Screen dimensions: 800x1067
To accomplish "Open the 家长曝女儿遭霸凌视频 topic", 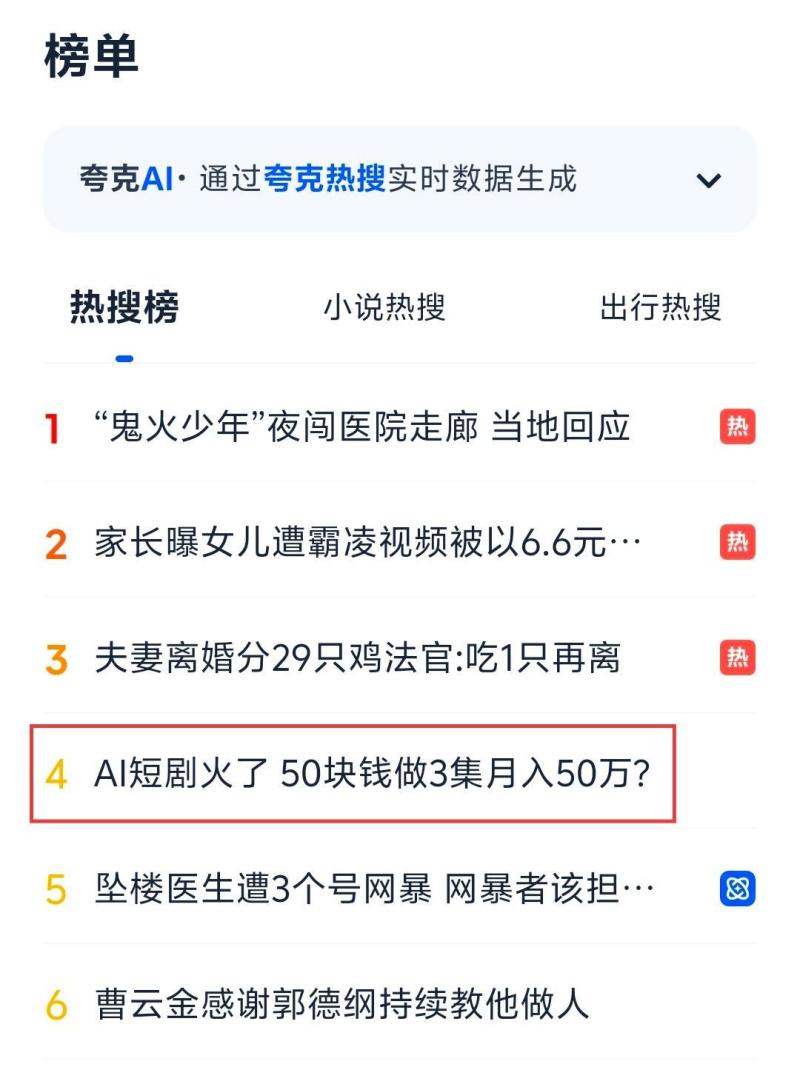I will pyautogui.click(x=368, y=543).
